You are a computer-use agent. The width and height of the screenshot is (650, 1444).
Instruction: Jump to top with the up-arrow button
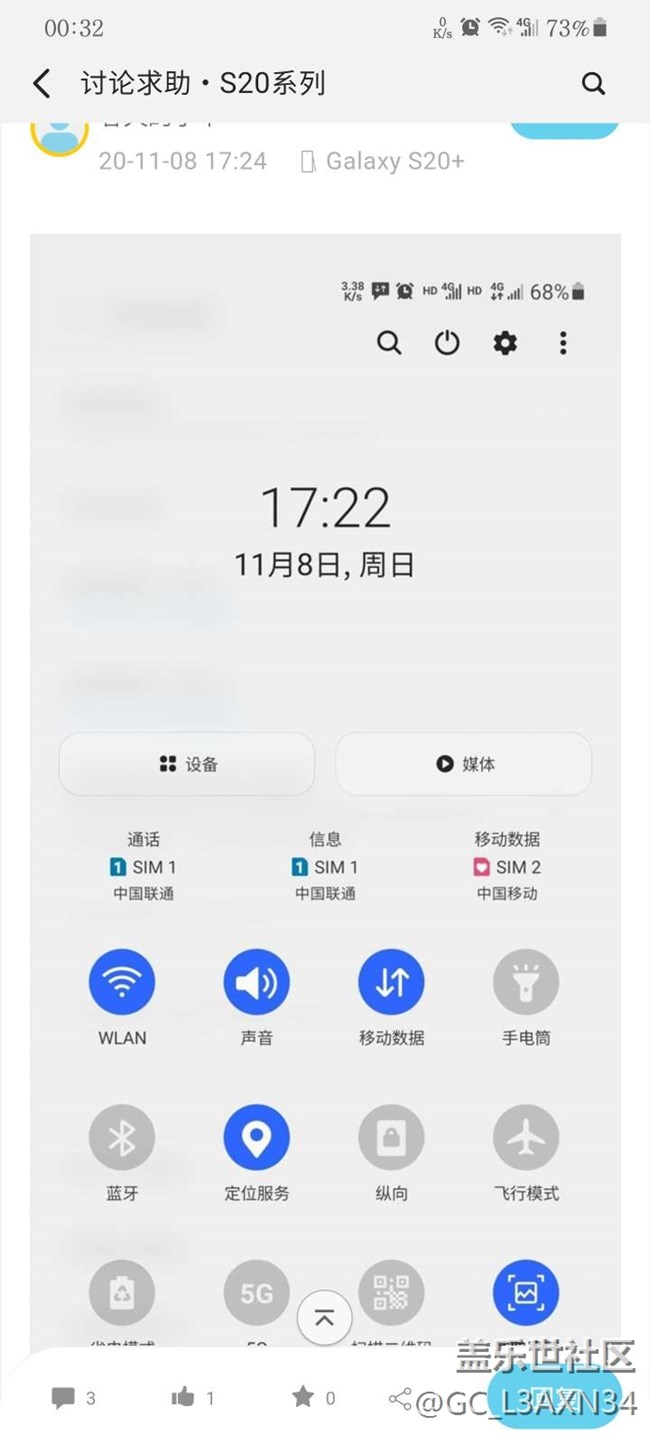pyautogui.click(x=324, y=1318)
